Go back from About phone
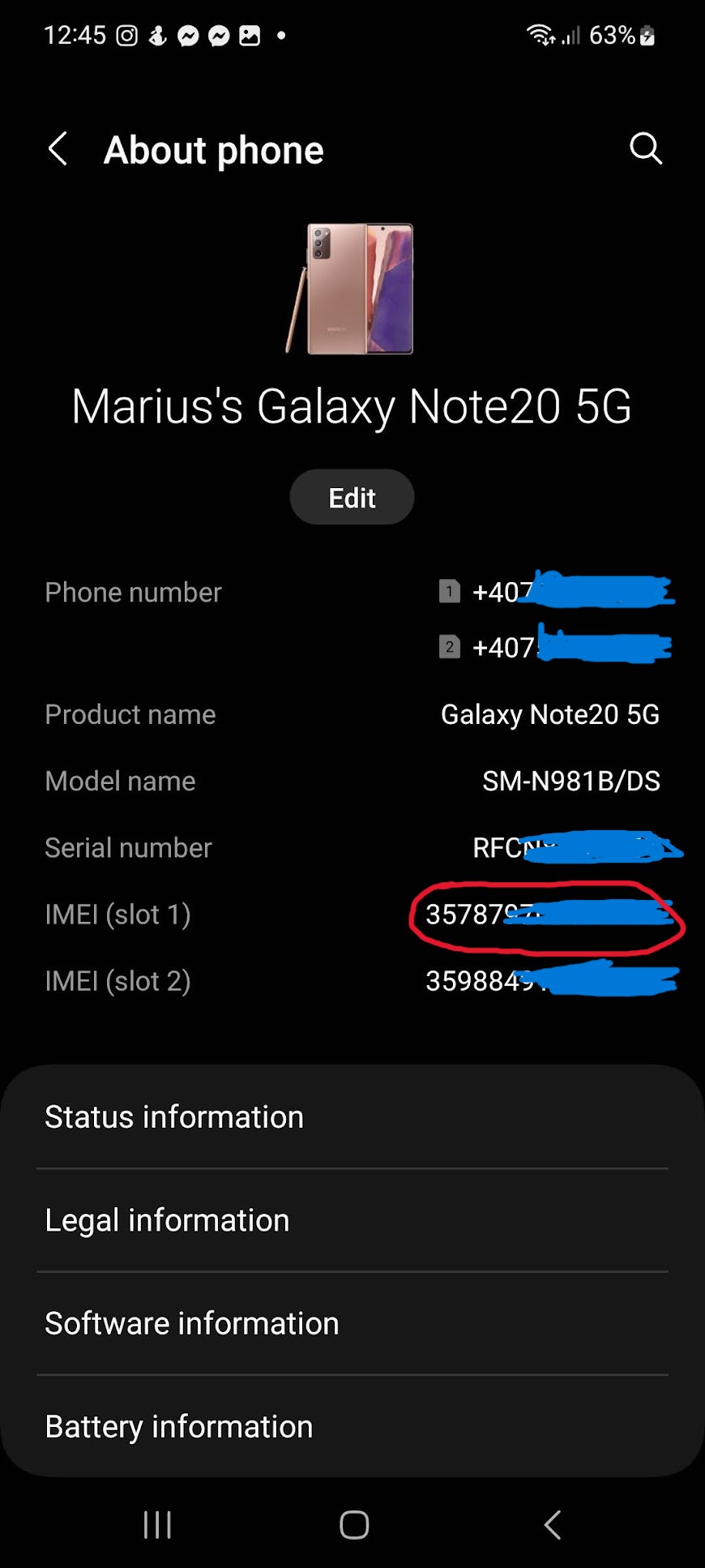This screenshot has height=1568, width=705. coord(58,149)
